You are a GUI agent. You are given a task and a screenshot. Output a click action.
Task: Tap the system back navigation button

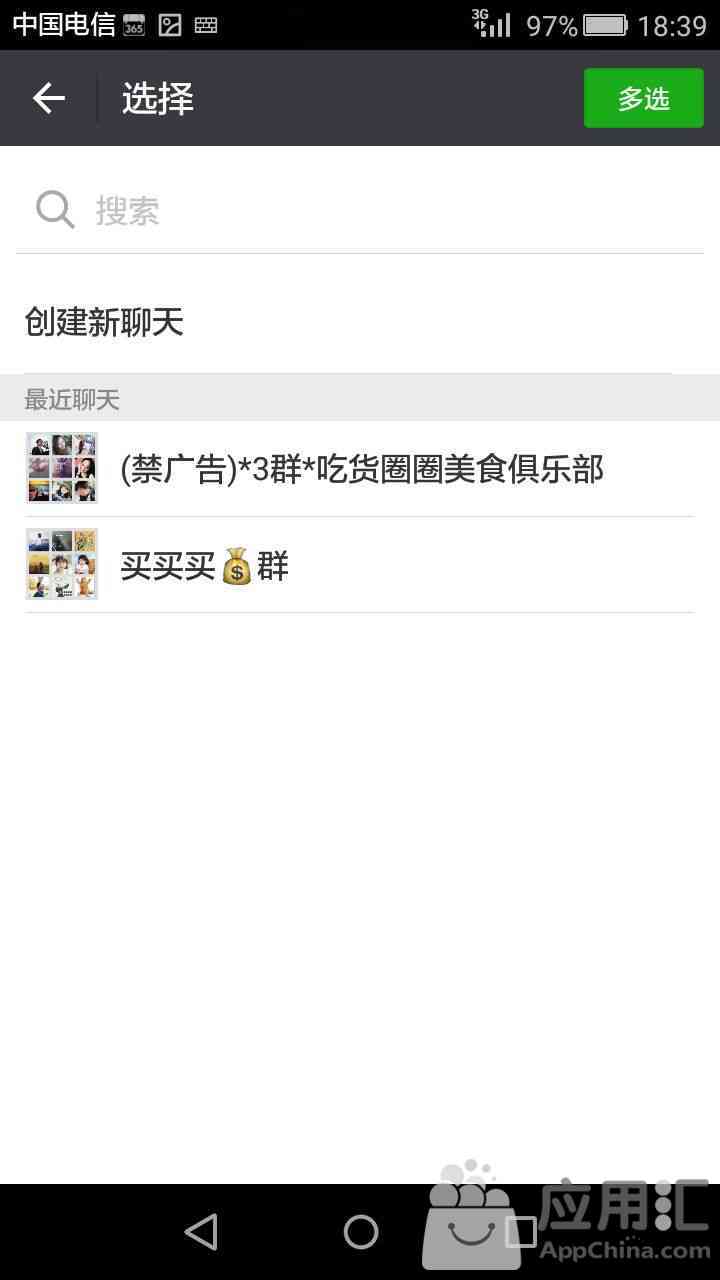[x=201, y=1232]
